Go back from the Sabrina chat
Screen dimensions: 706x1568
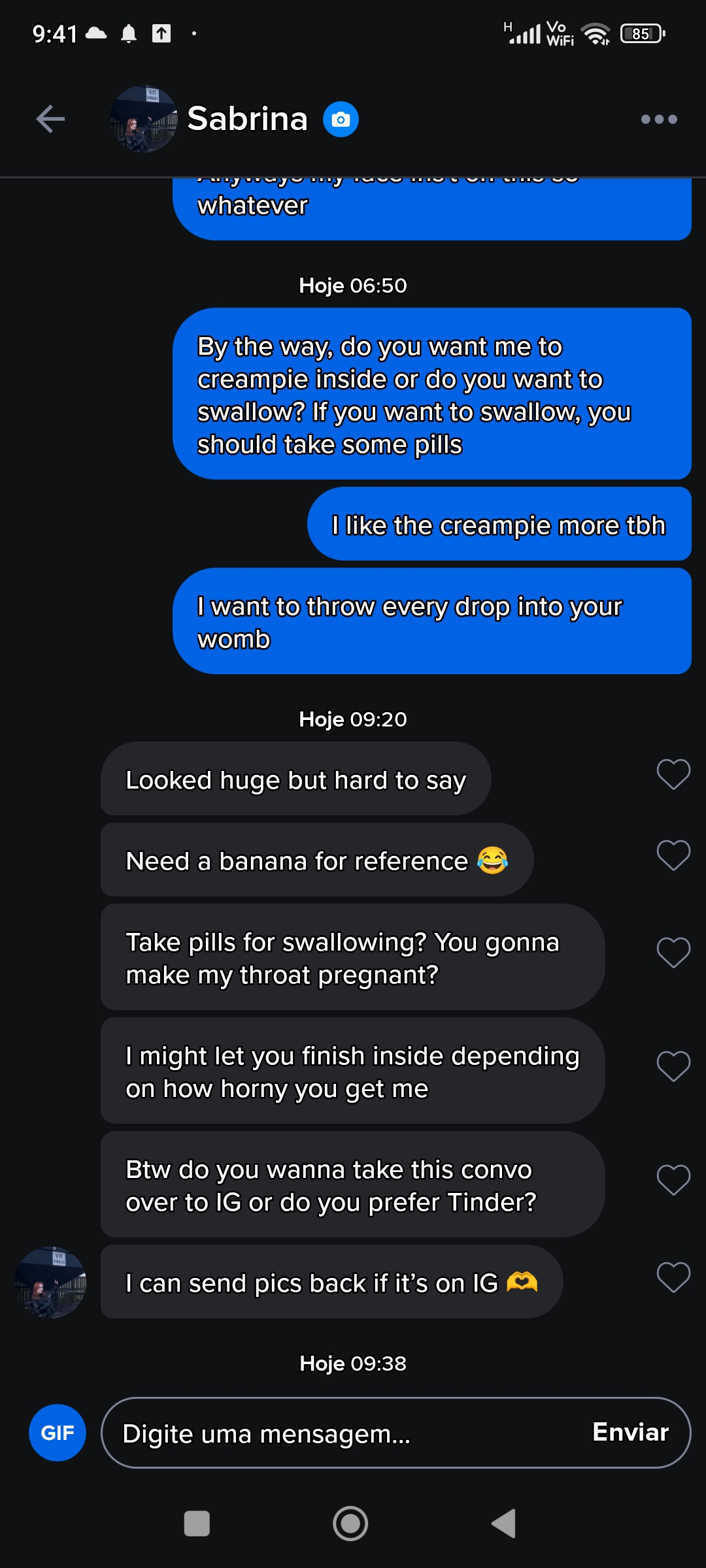[x=50, y=119]
